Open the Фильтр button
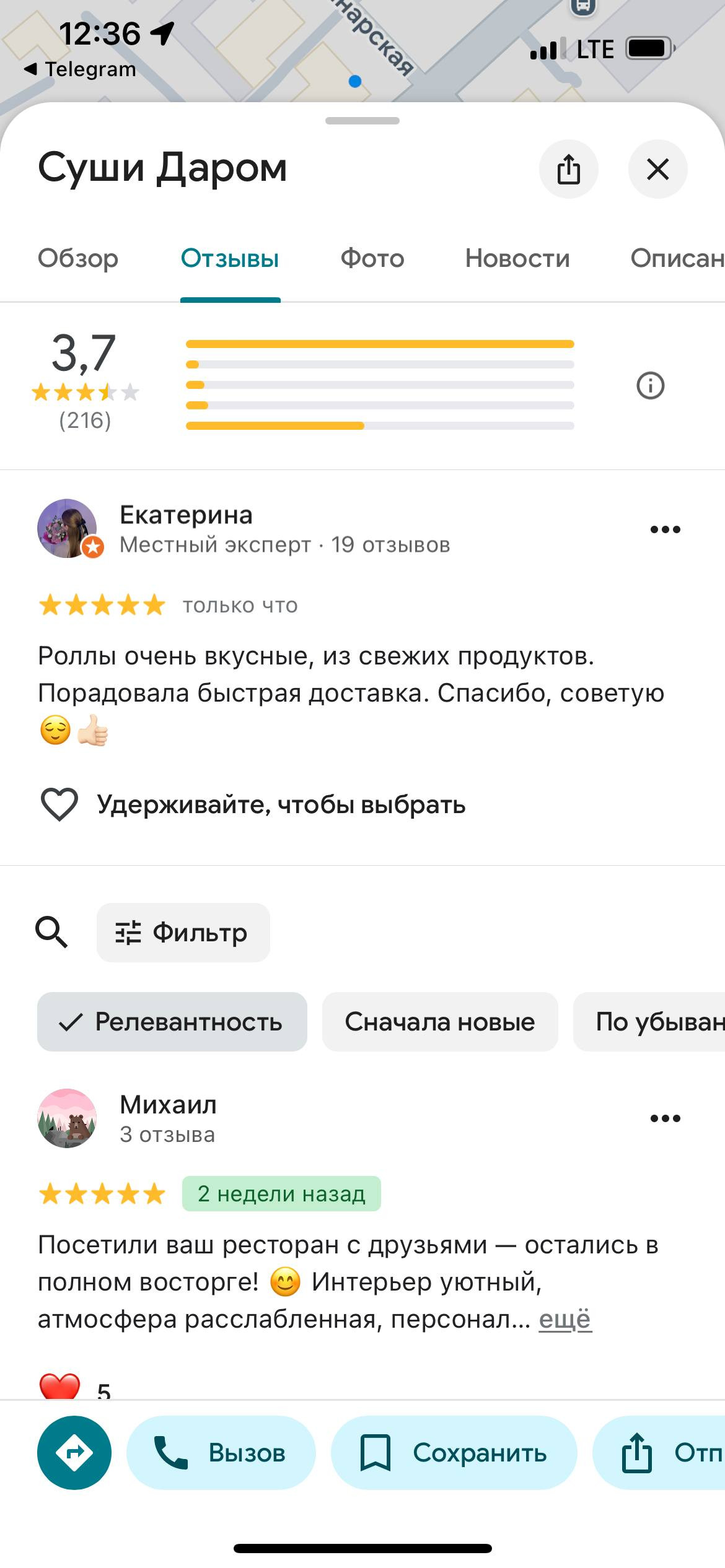This screenshot has height=1568, width=725. point(183,932)
